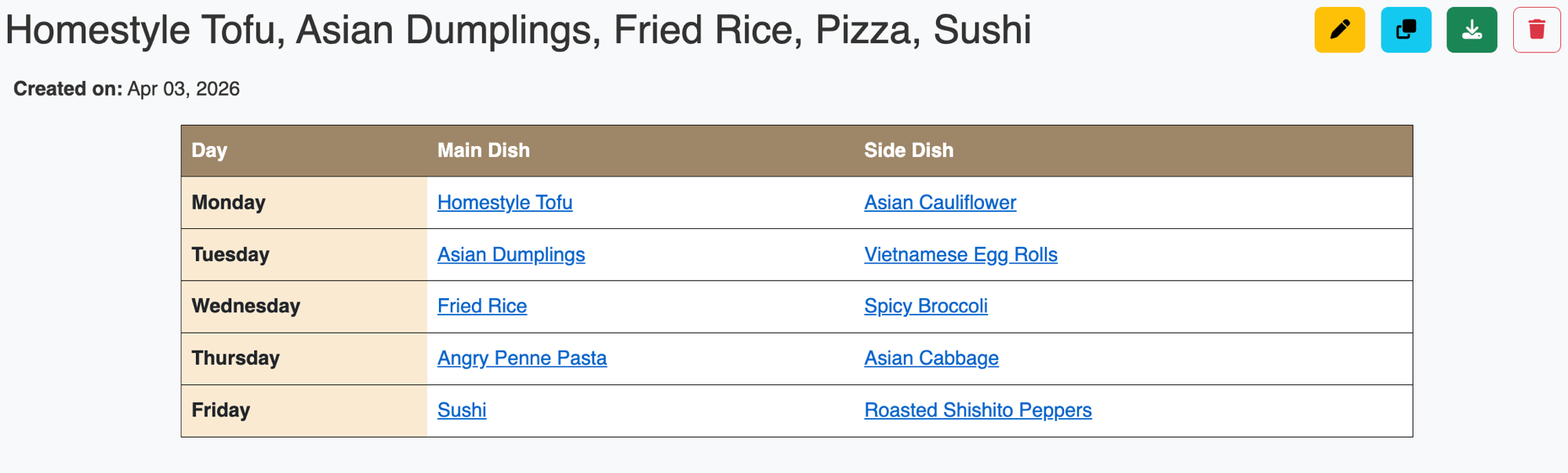
Task: Open the Homestyle Tofu recipe
Action: point(505,202)
